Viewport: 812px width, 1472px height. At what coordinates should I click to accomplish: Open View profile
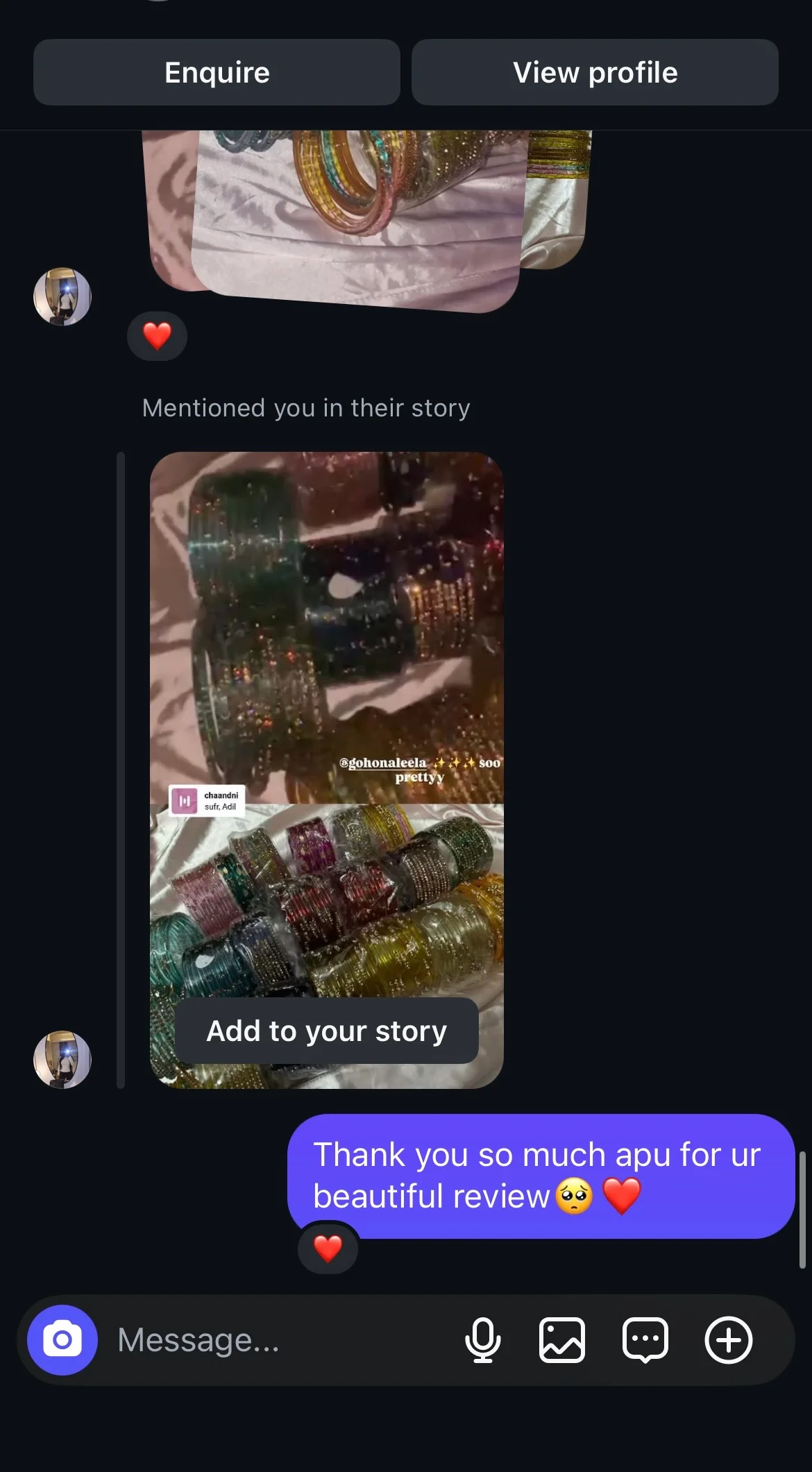[x=595, y=72]
